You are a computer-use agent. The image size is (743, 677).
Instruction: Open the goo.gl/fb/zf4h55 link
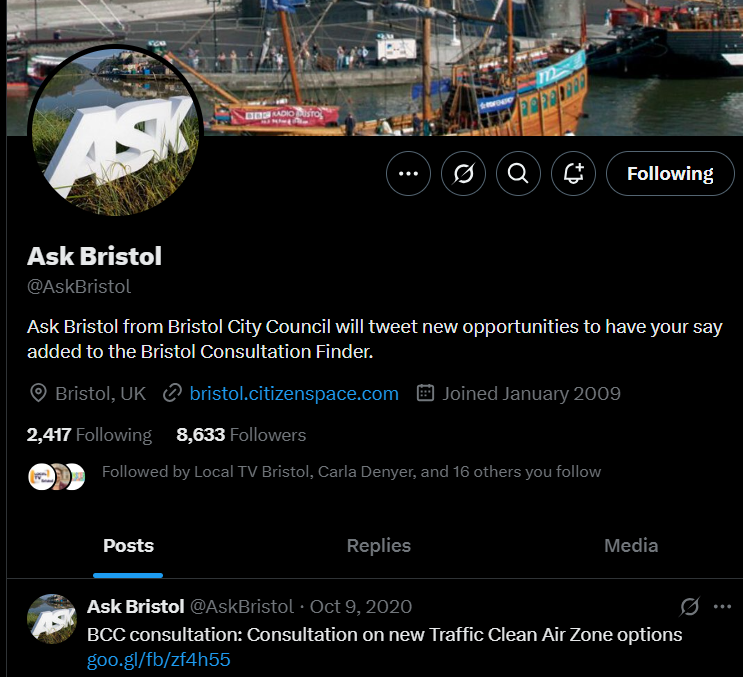(159, 660)
